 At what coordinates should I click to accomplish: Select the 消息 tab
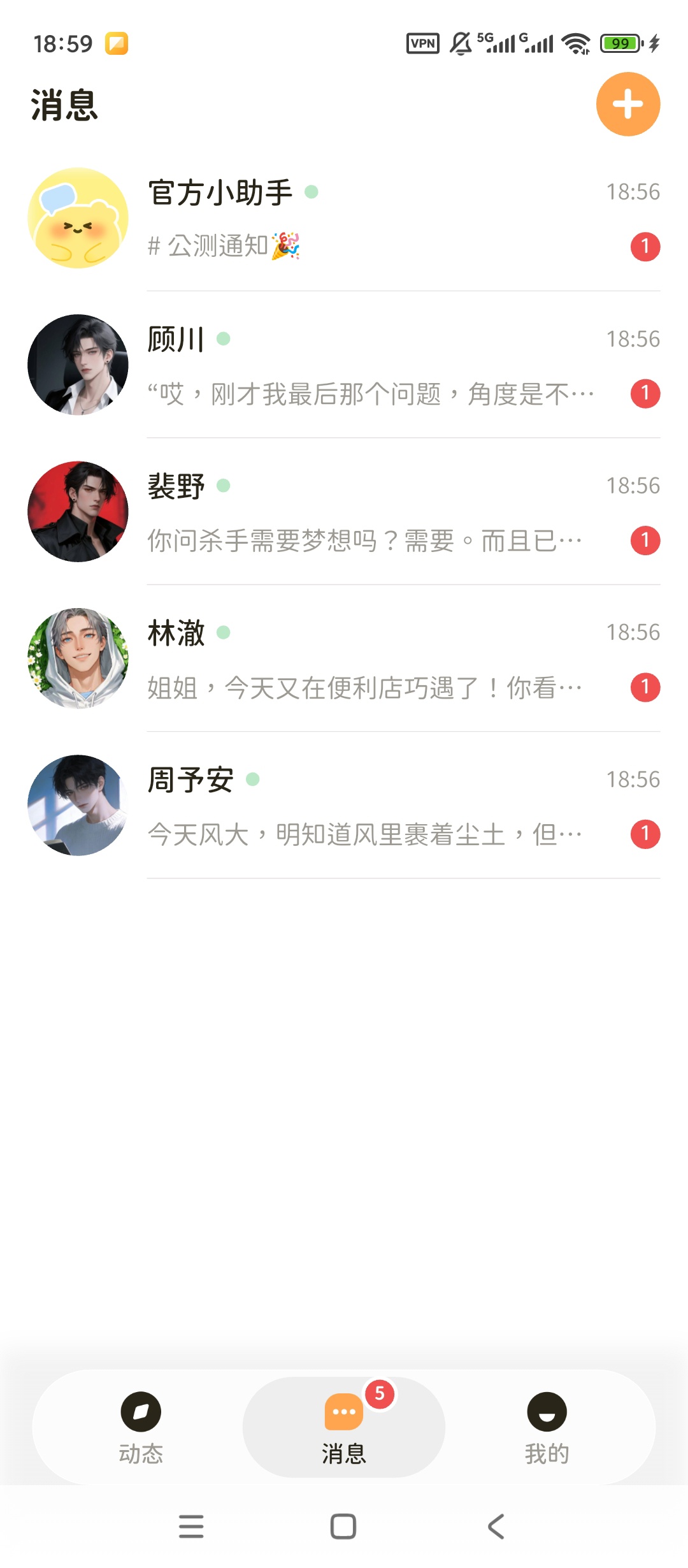tap(344, 1426)
